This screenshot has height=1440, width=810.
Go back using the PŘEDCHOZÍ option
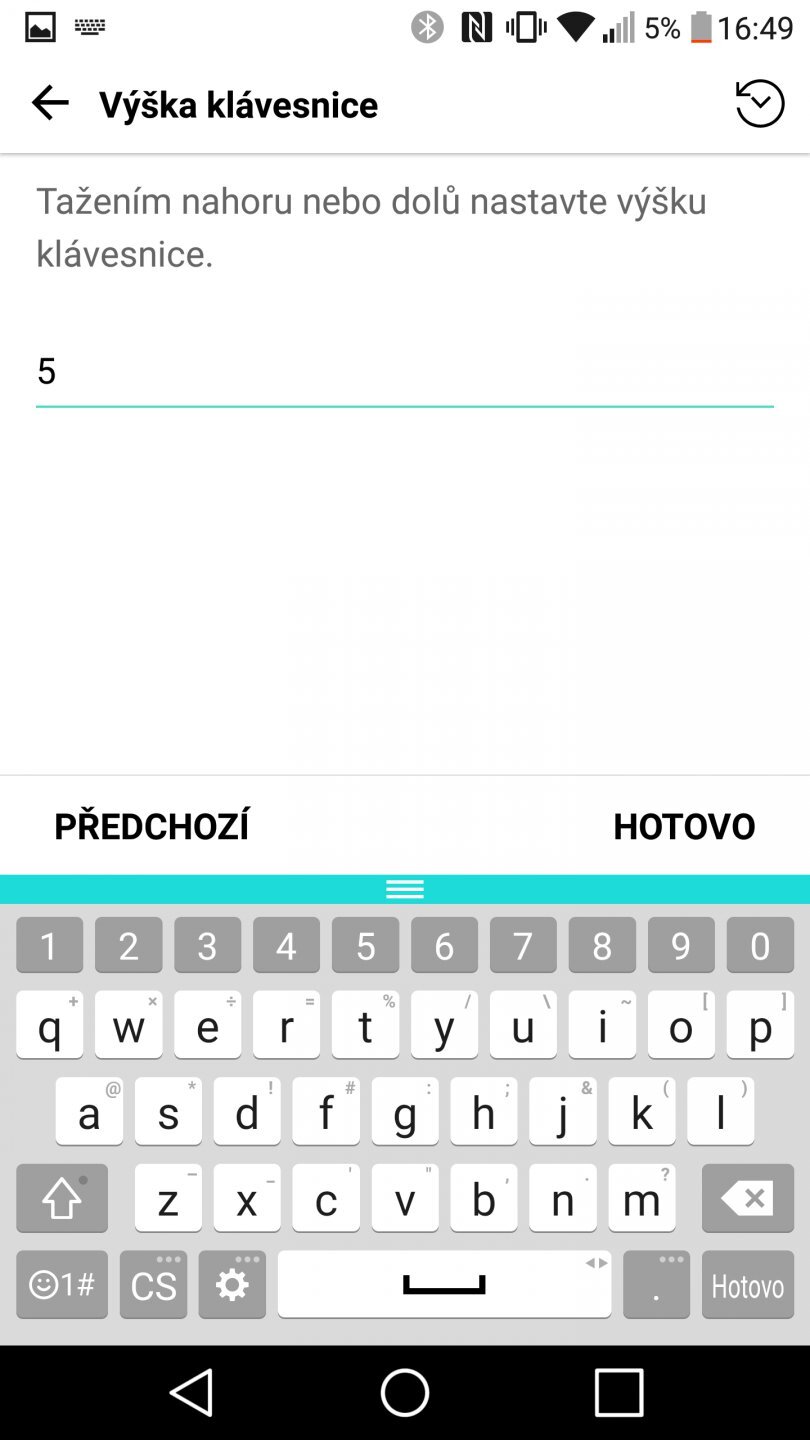[151, 826]
